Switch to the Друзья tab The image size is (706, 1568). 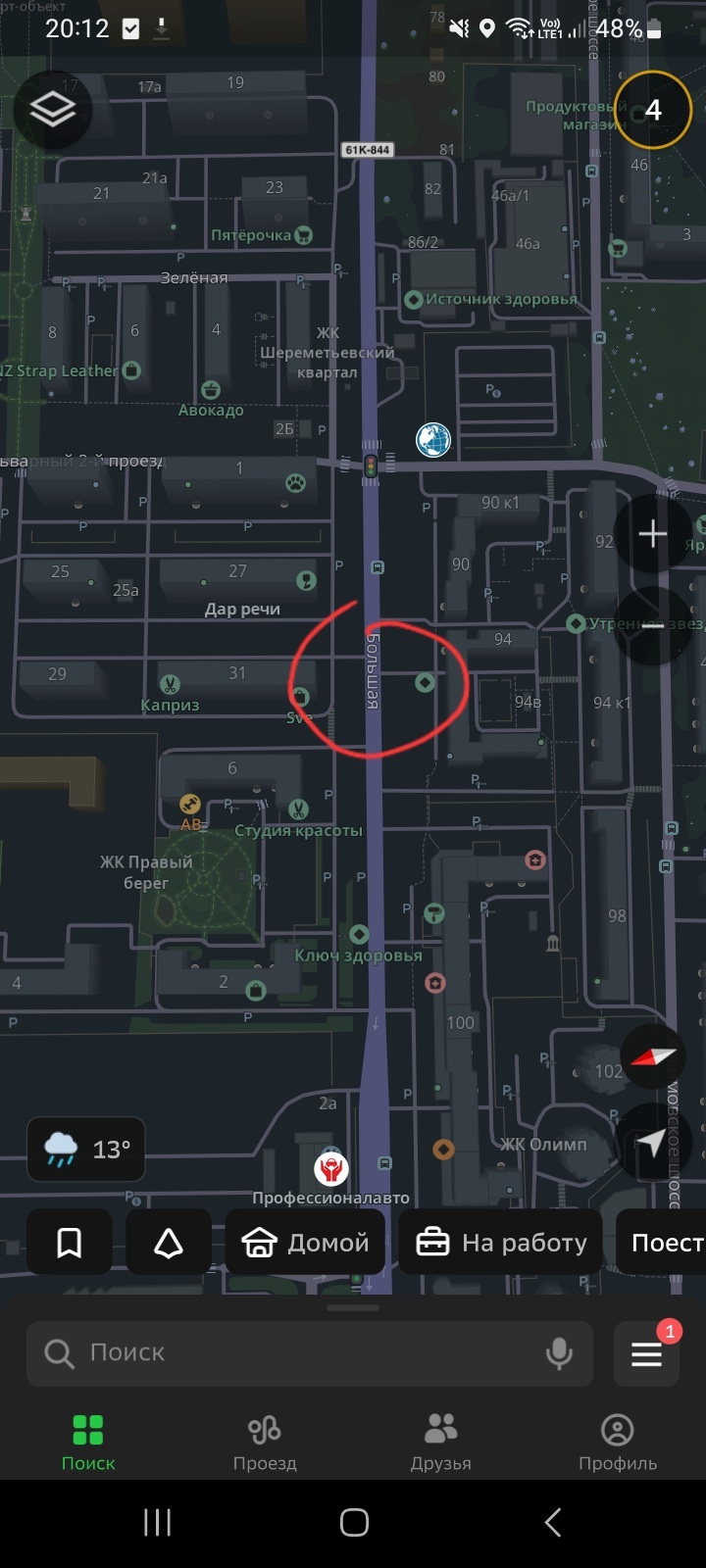pyautogui.click(x=441, y=1443)
